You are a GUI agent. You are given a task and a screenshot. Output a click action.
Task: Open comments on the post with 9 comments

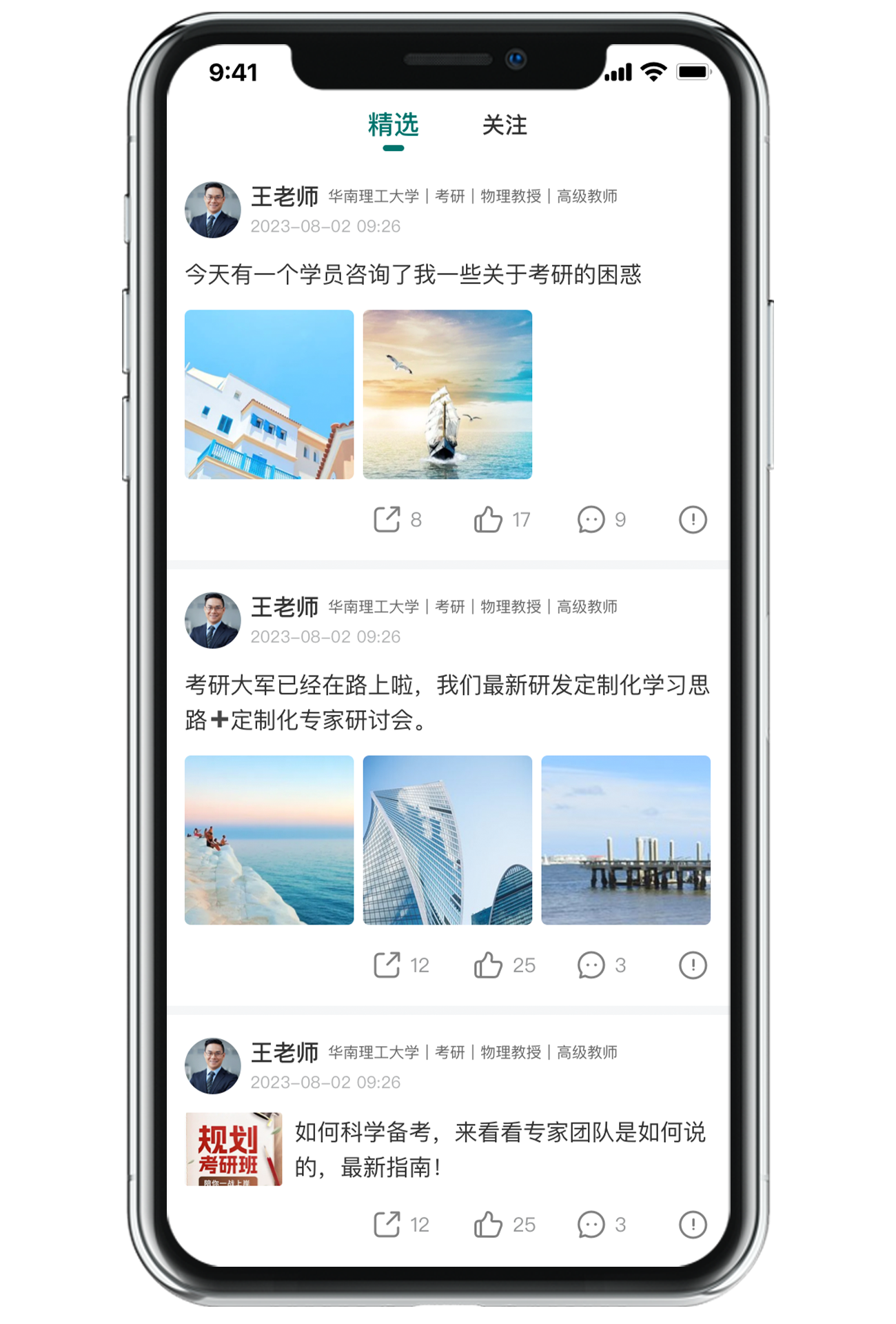(591, 519)
